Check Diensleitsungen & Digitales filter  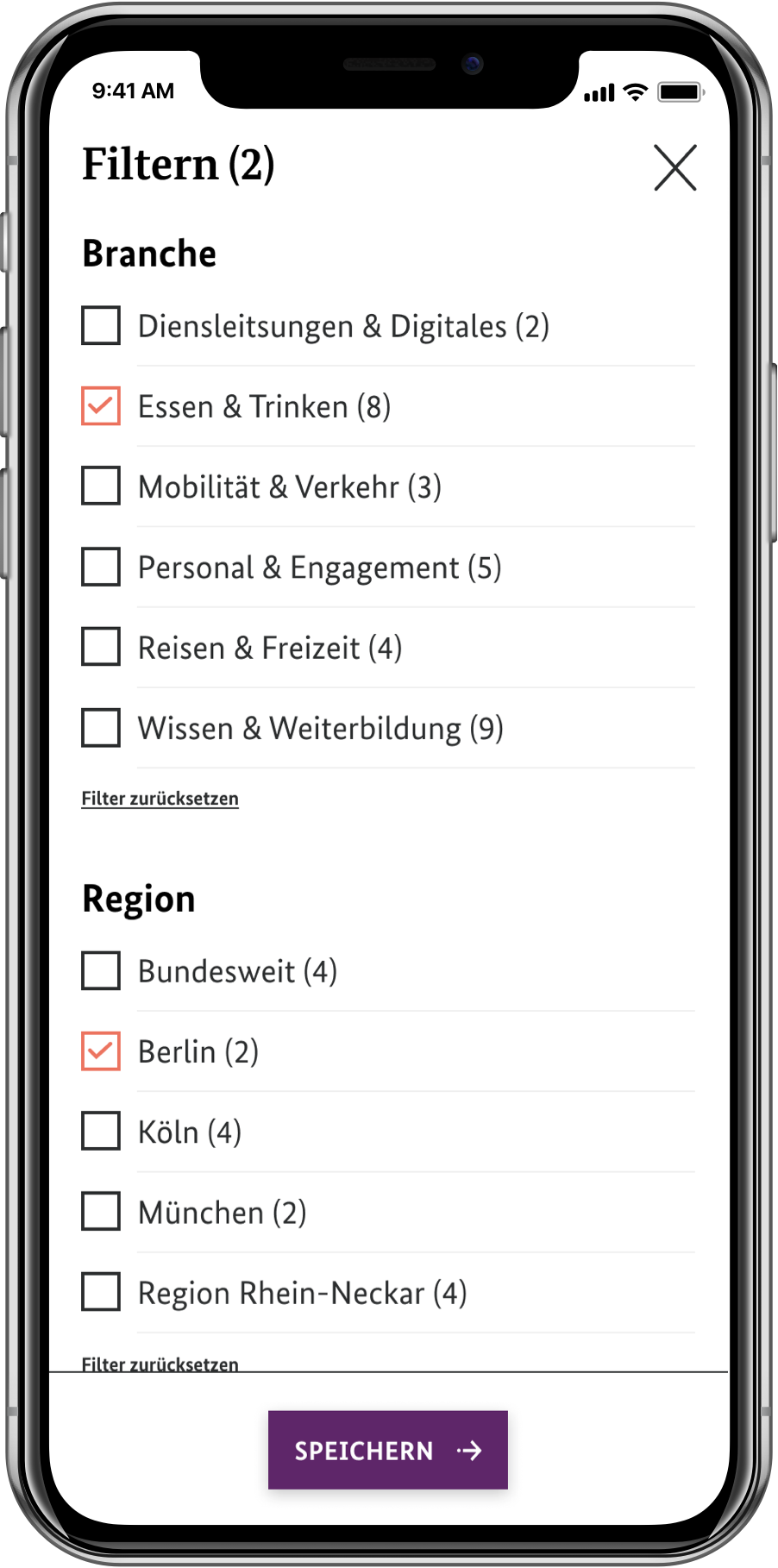pos(101,326)
